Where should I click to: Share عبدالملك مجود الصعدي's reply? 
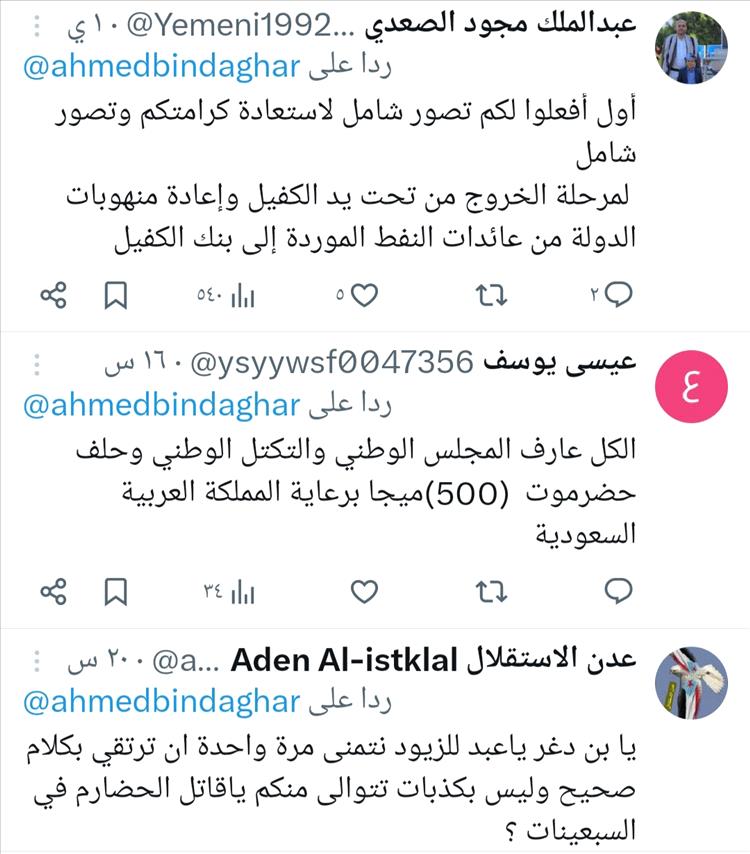[x=53, y=295]
